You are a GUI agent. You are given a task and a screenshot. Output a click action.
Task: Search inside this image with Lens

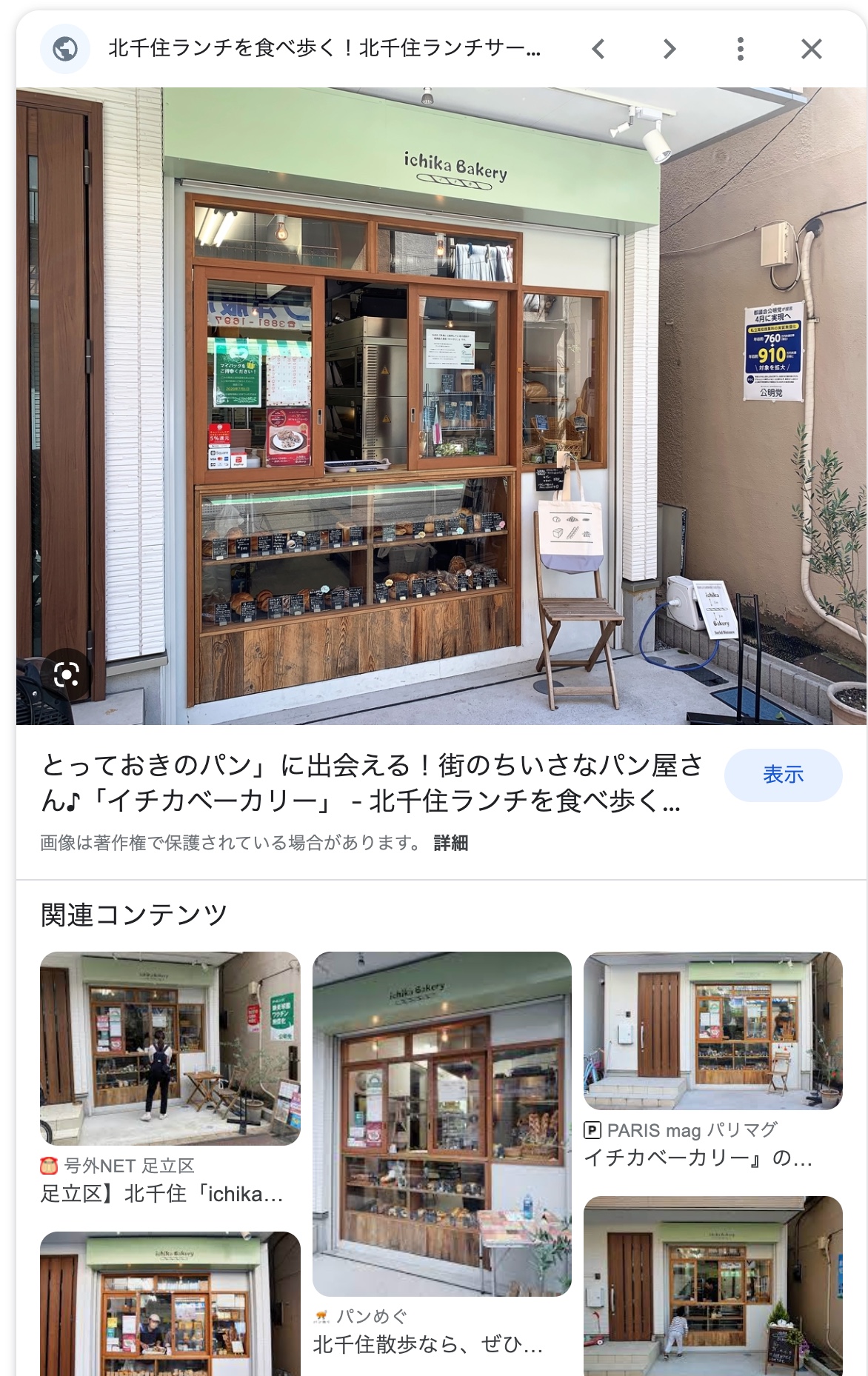[x=67, y=675]
